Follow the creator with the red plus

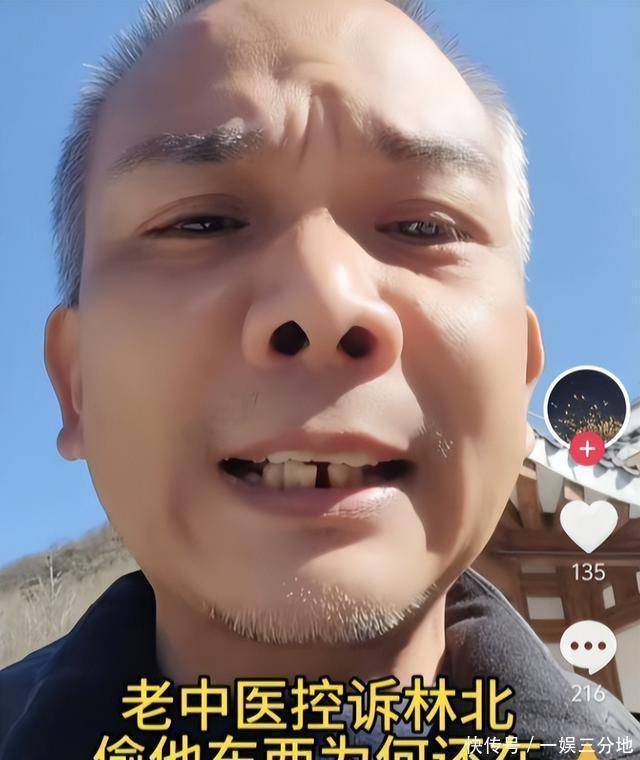pyautogui.click(x=587, y=448)
